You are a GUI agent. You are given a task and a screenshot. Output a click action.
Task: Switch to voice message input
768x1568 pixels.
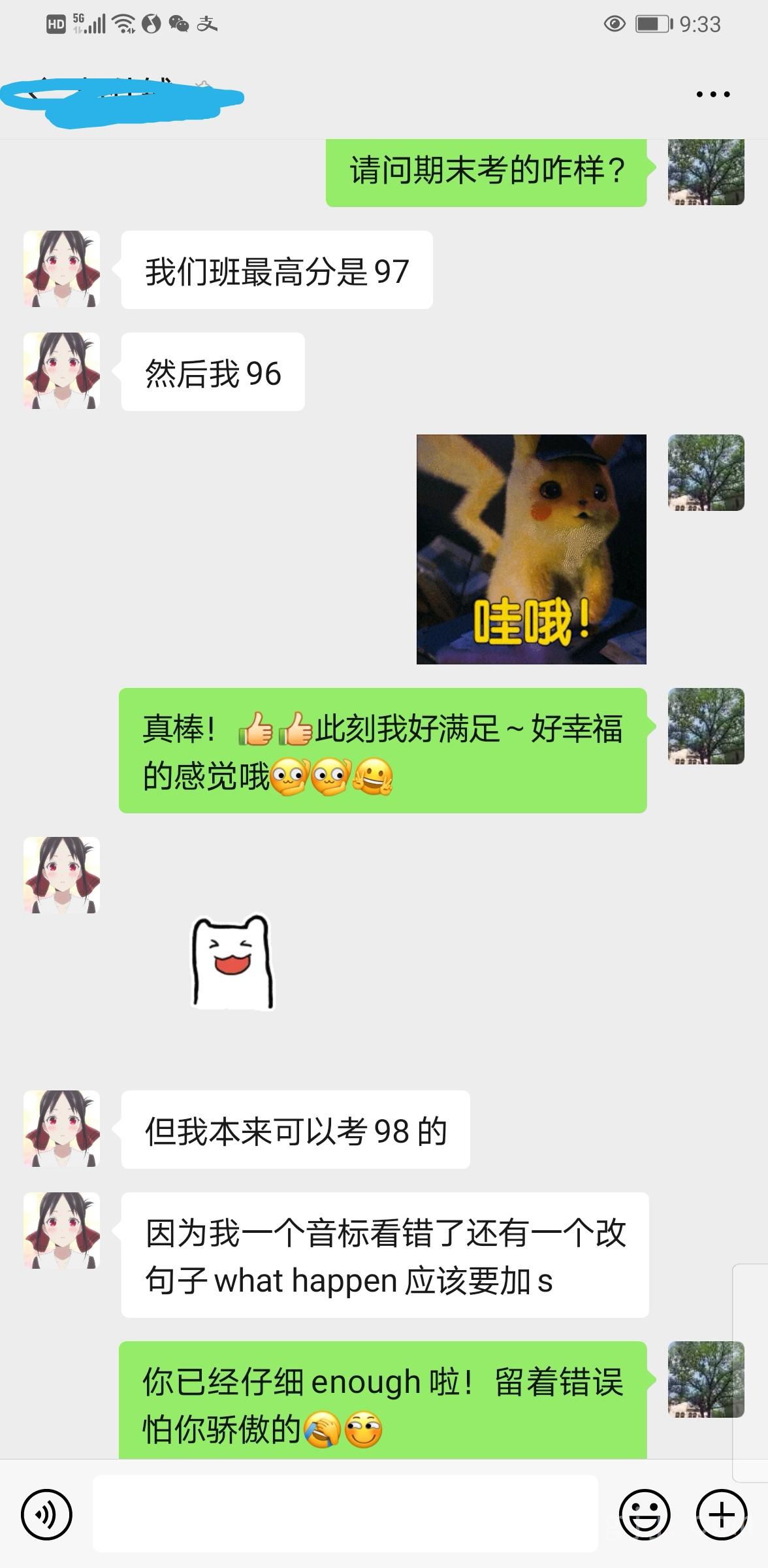[x=46, y=1514]
